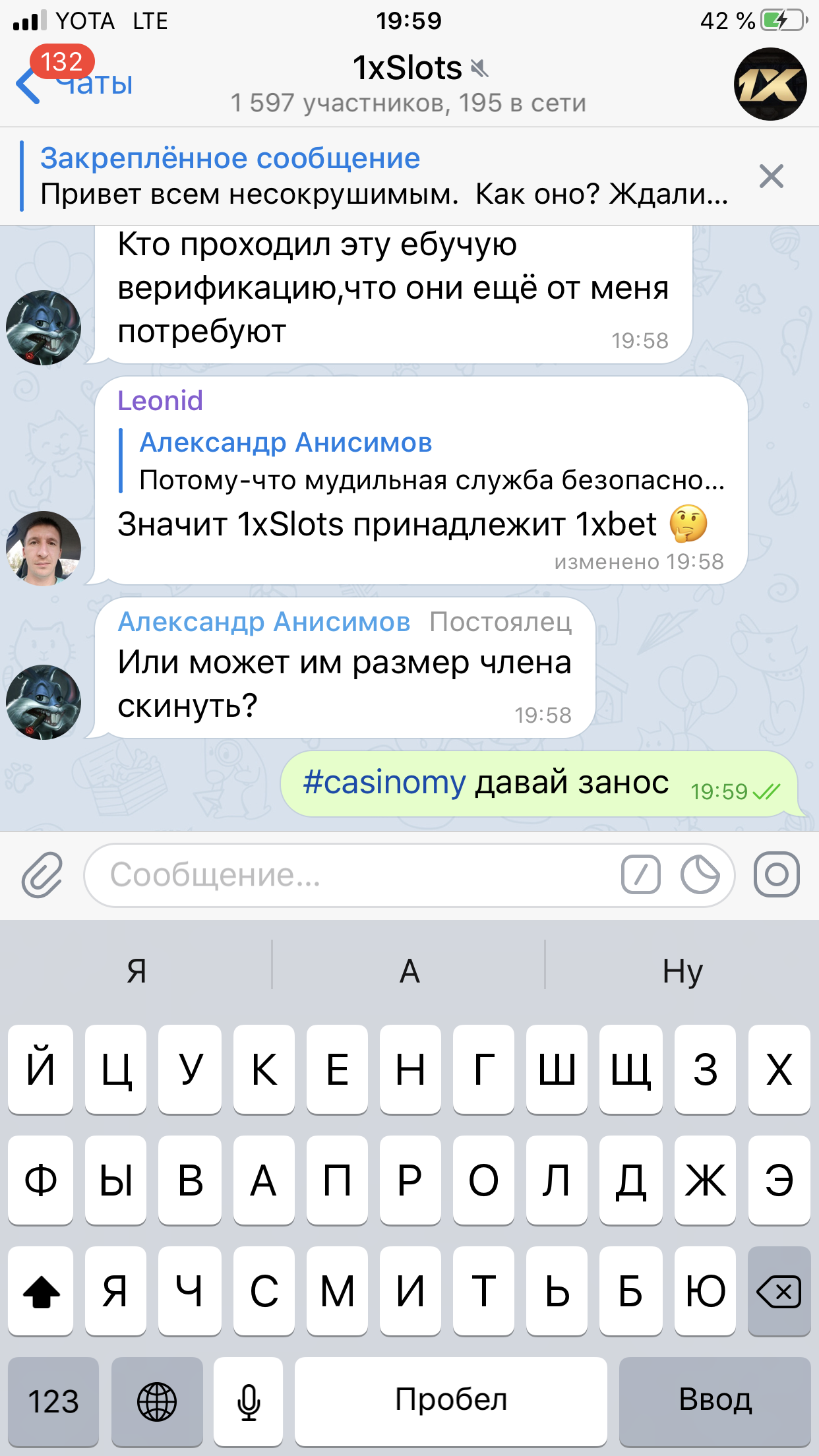Image resolution: width=819 pixels, height=1456 pixels.
Task: Open Leonid's profile picture
Action: tap(44, 548)
